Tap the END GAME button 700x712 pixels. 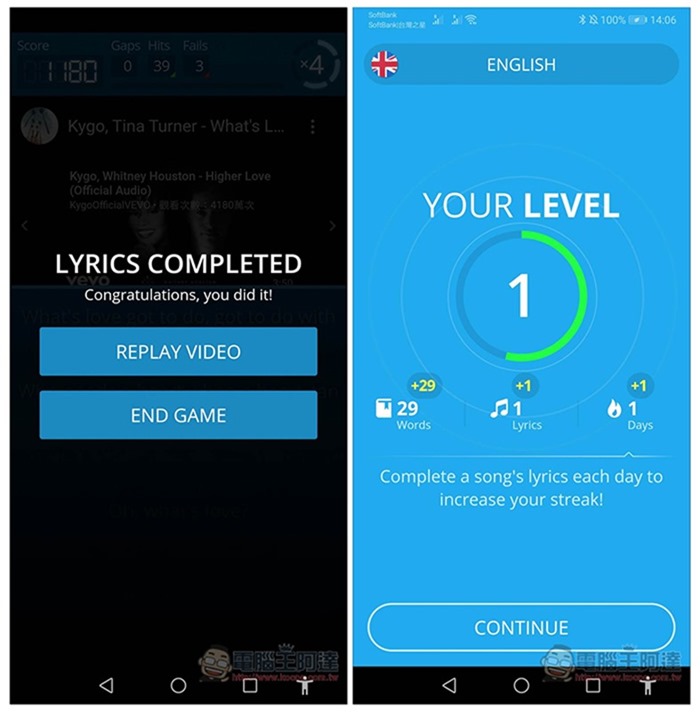178,415
